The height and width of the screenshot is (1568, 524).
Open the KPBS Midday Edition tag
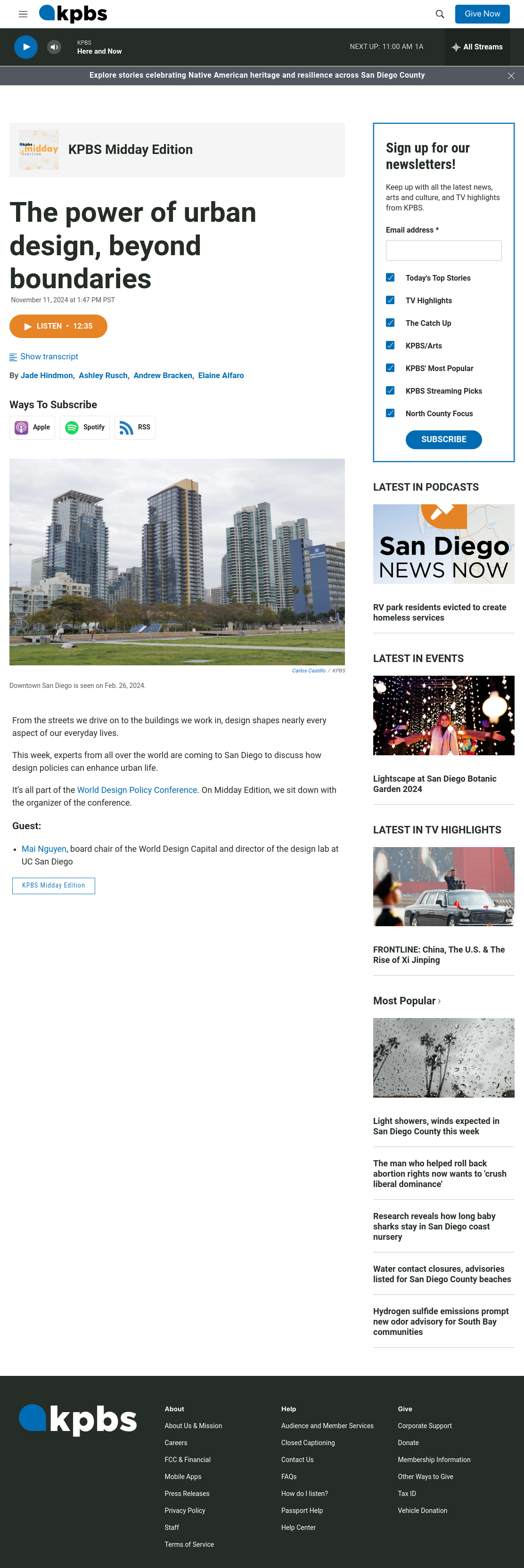(x=54, y=886)
